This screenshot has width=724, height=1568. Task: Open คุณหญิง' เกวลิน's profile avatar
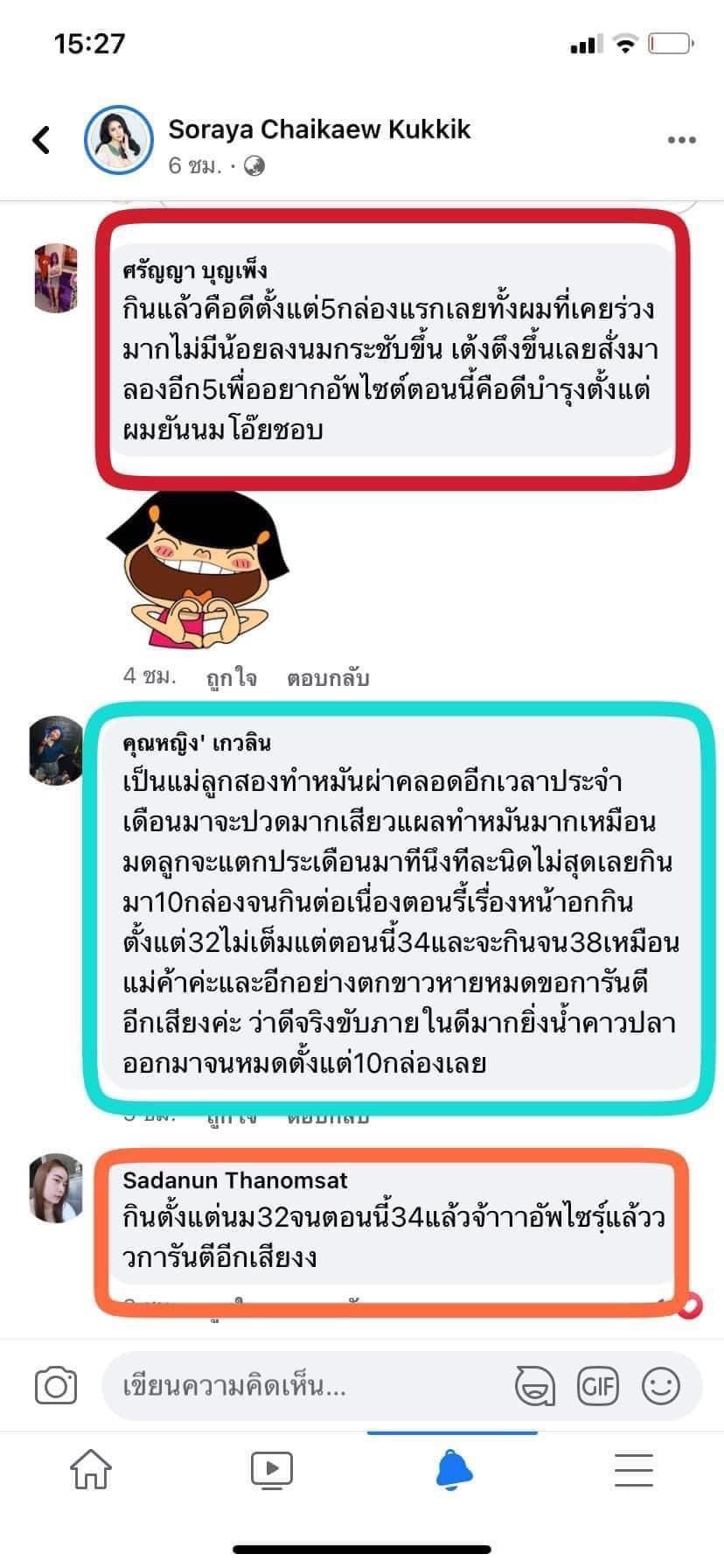(56, 751)
